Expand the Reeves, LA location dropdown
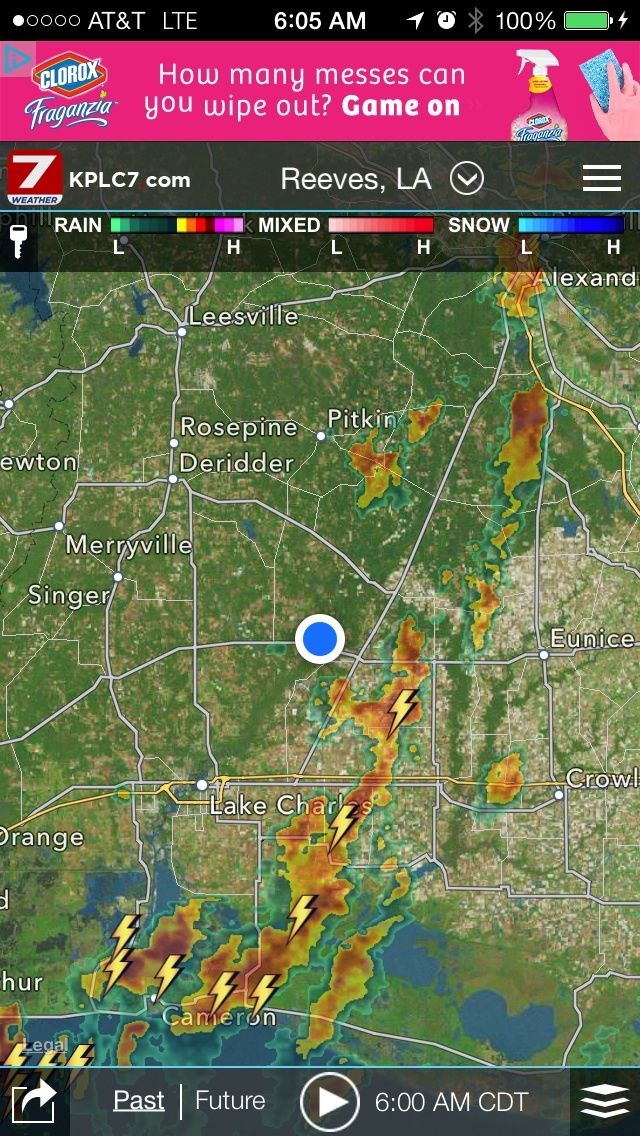This screenshot has height=1136, width=640. click(x=466, y=179)
